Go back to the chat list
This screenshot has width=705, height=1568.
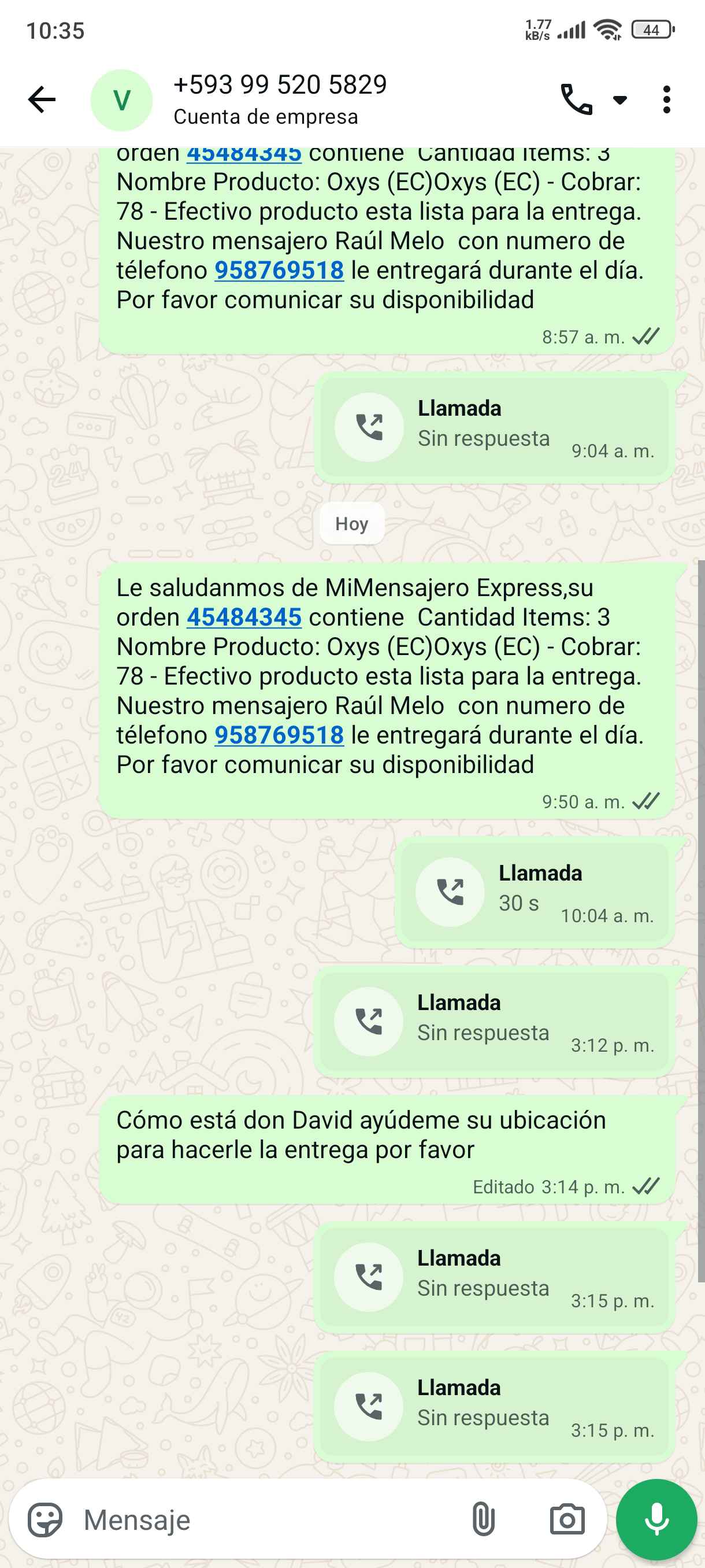coord(42,100)
